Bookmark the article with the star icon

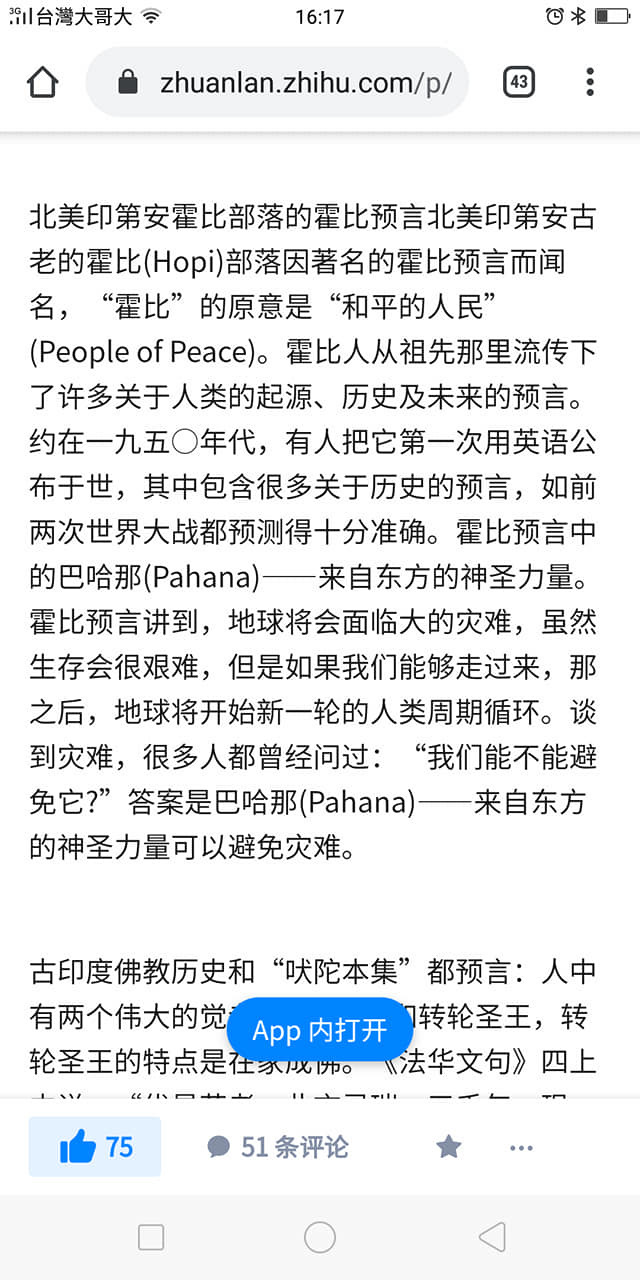coord(448,1146)
